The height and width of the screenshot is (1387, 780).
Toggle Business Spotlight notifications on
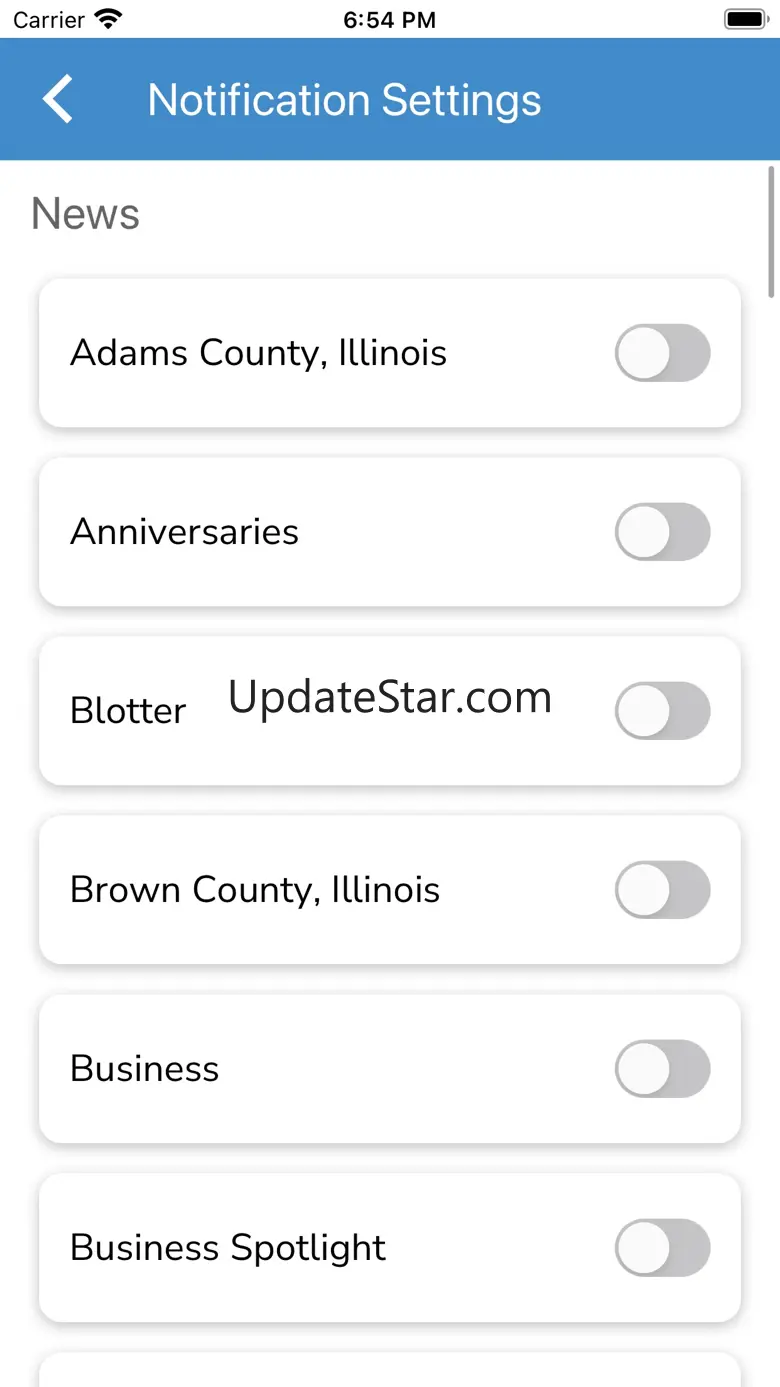click(x=663, y=1248)
